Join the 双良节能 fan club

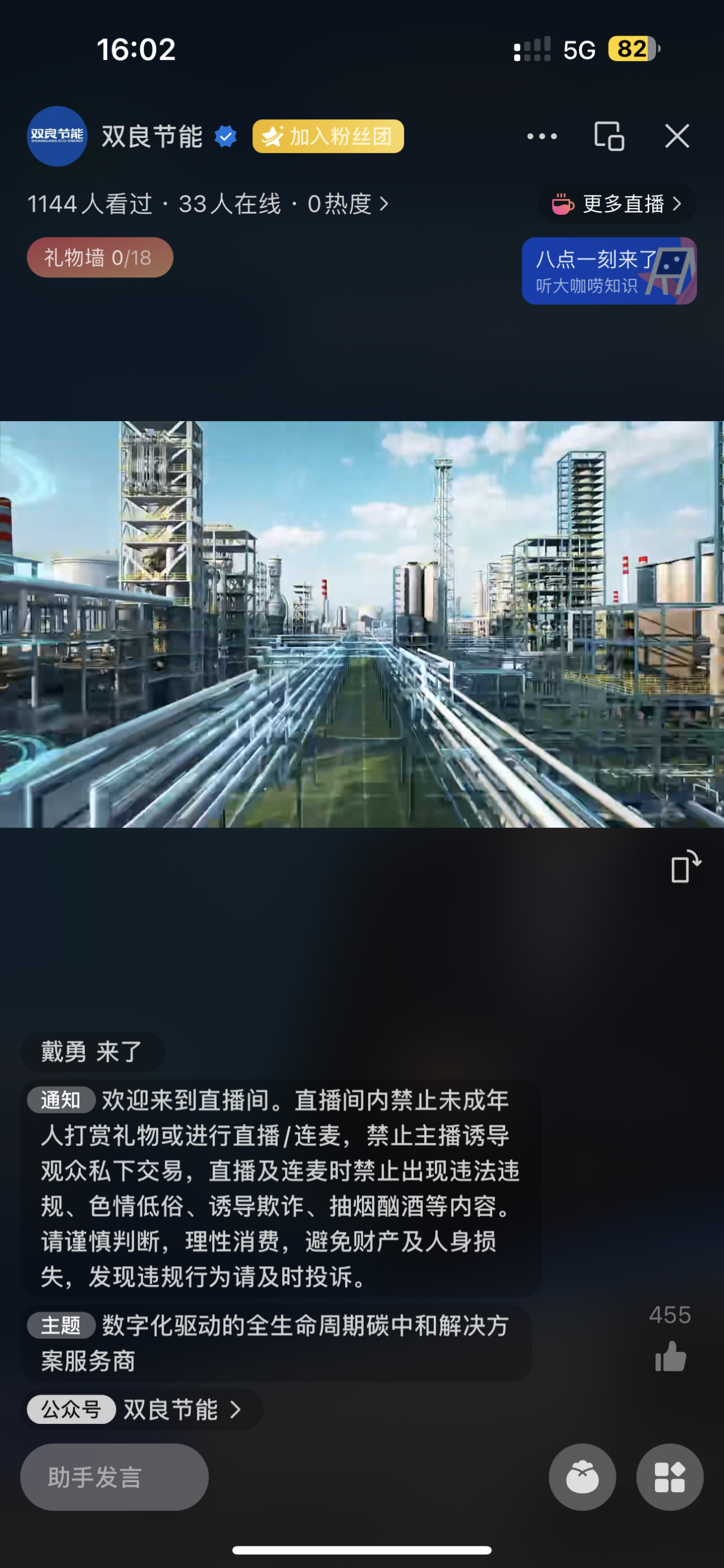(x=327, y=136)
